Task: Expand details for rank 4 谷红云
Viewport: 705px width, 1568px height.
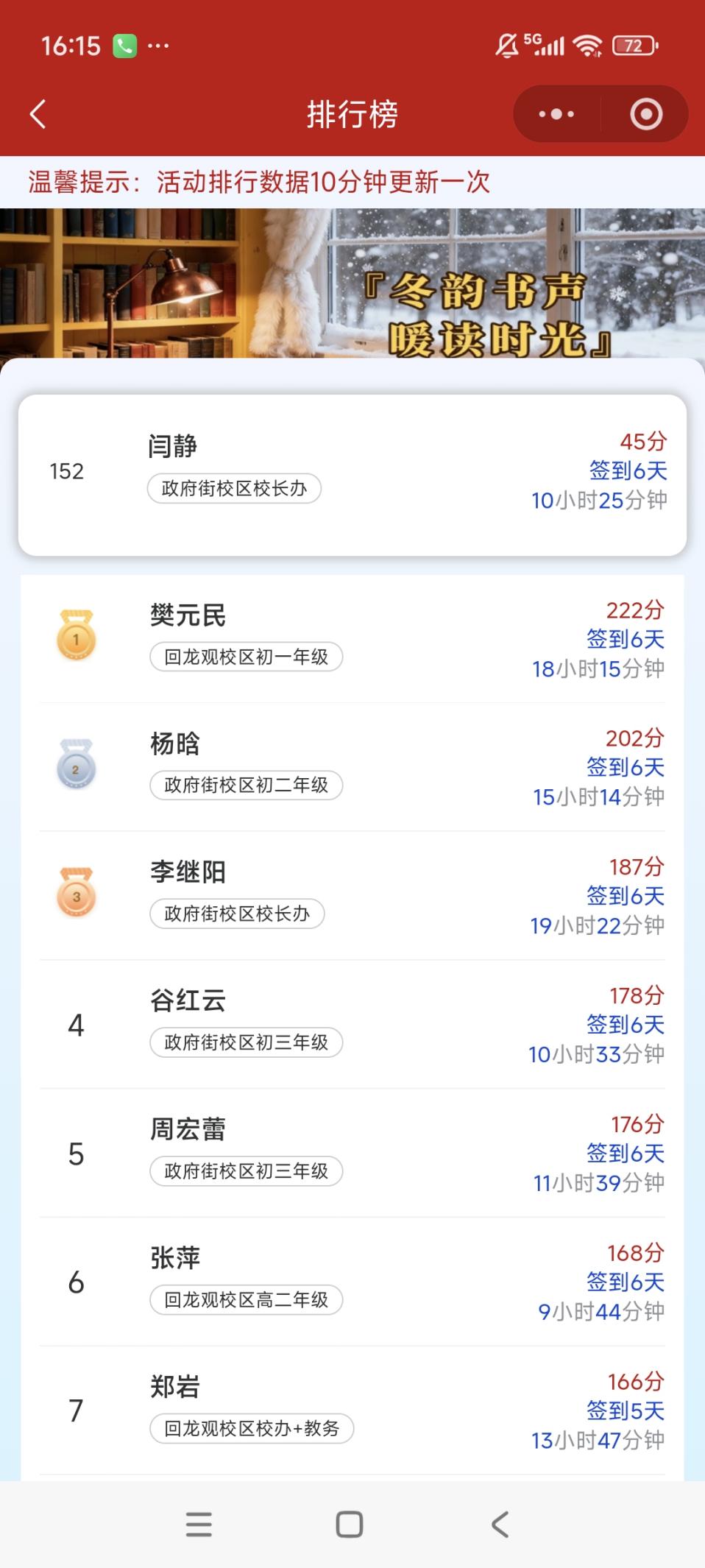Action: [x=352, y=1023]
